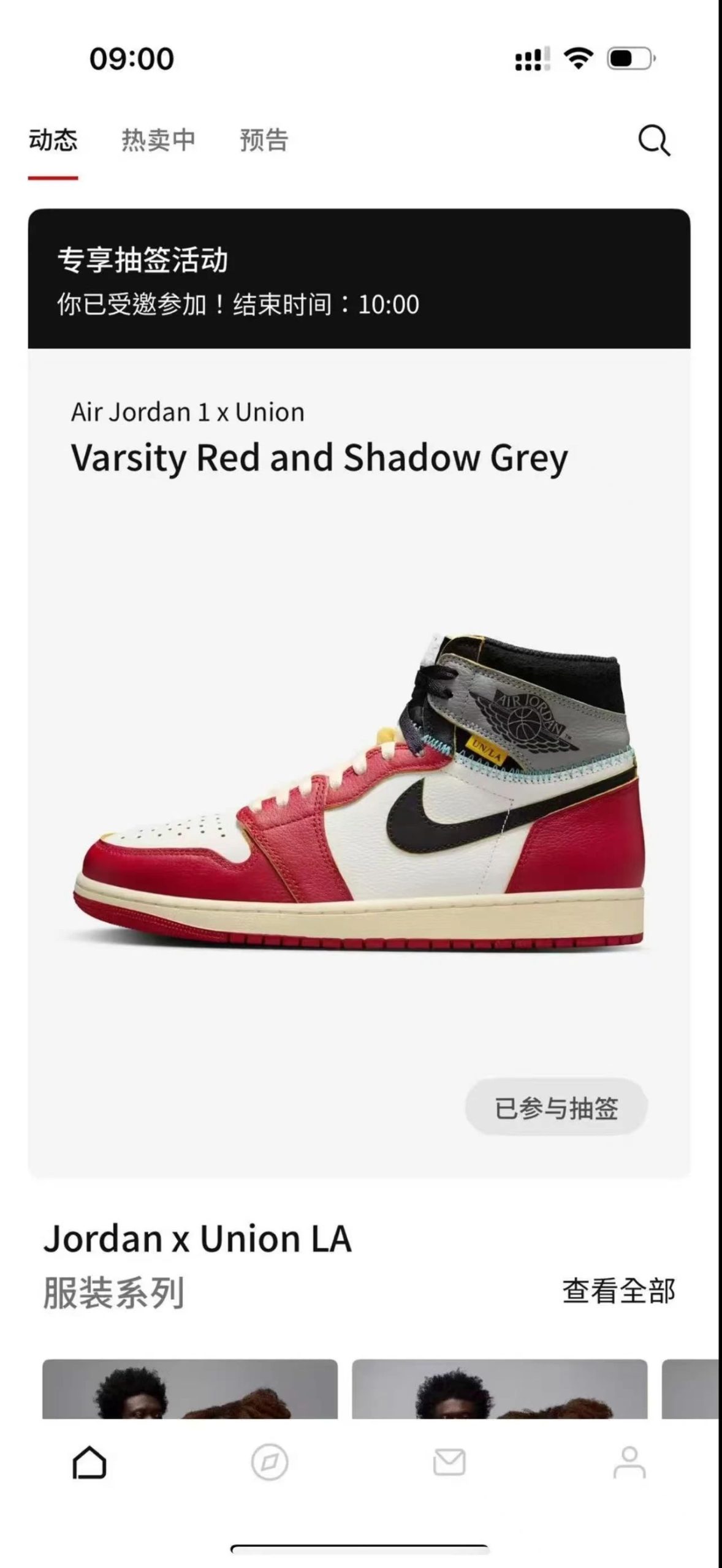Screen dimensions: 722x1568
Task: Open the discover compass tab
Action: pos(270,1463)
